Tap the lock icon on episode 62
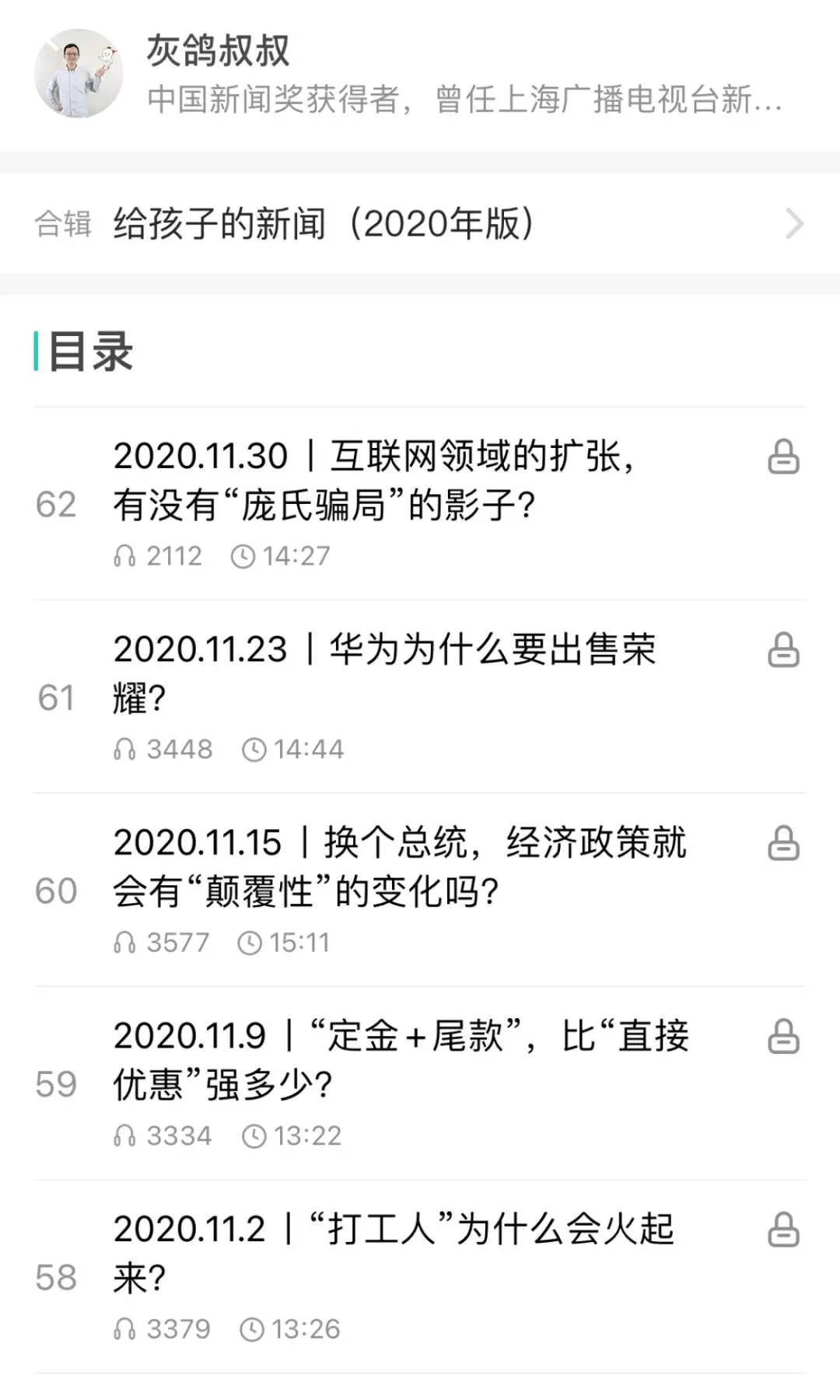Screen dimensions: 840x1400 pyautogui.click(x=783, y=457)
